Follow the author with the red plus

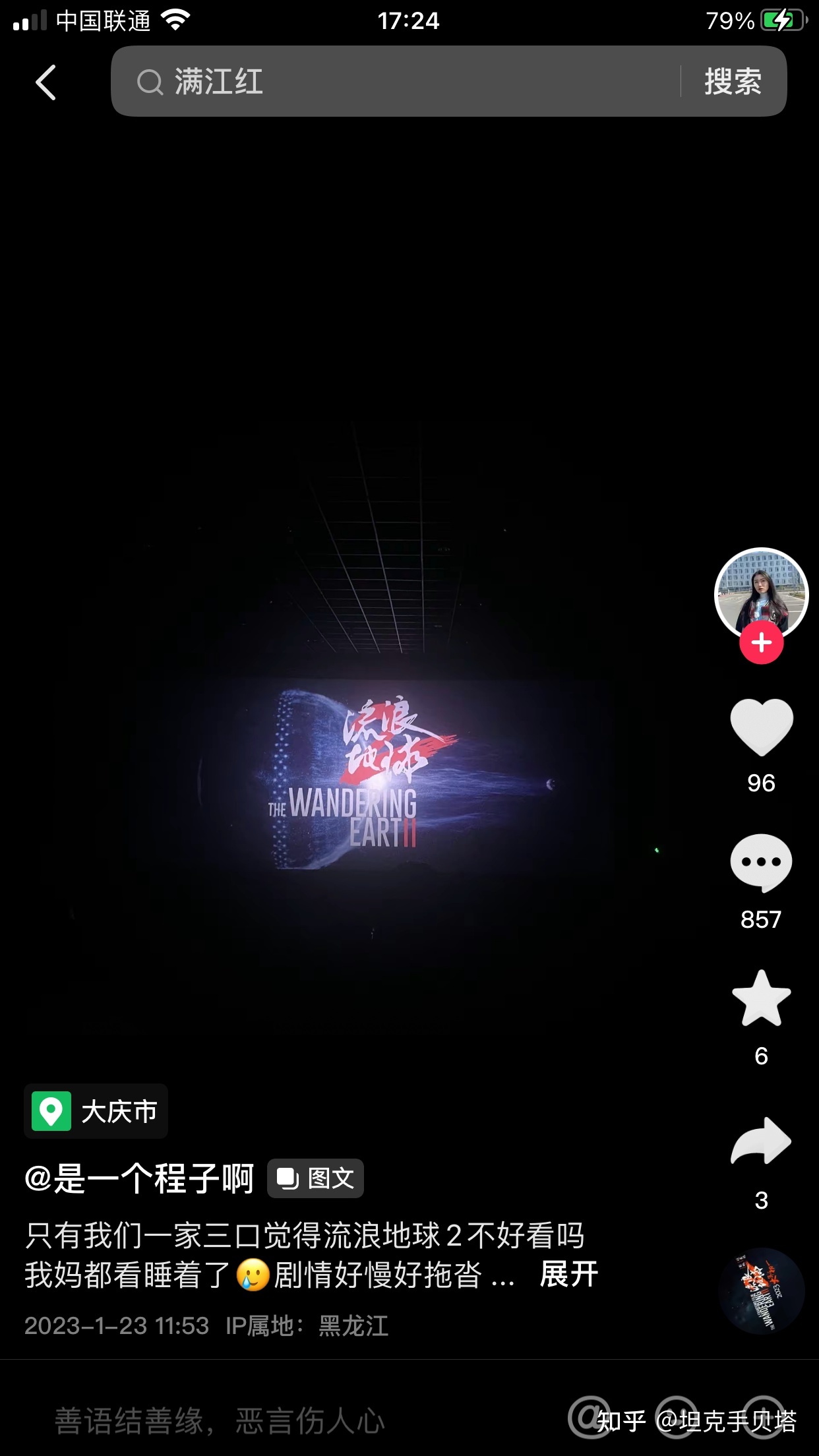coord(761,642)
